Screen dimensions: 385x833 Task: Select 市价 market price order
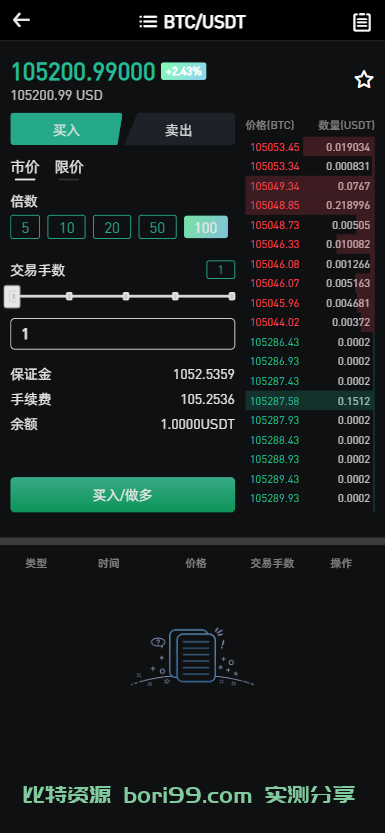click(x=25, y=167)
